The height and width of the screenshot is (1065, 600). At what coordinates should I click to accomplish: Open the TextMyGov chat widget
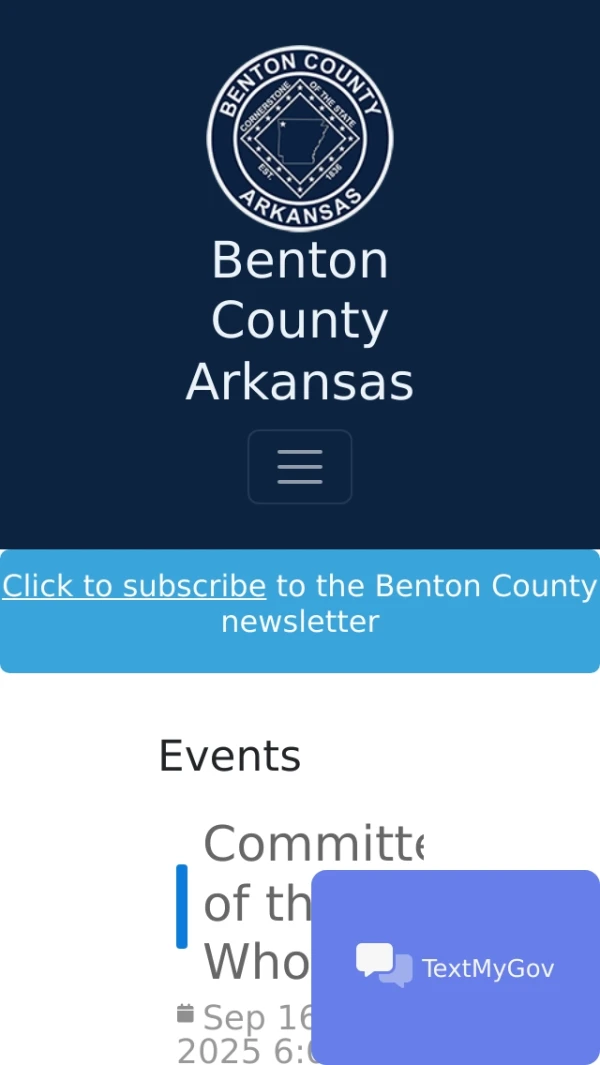click(455, 967)
